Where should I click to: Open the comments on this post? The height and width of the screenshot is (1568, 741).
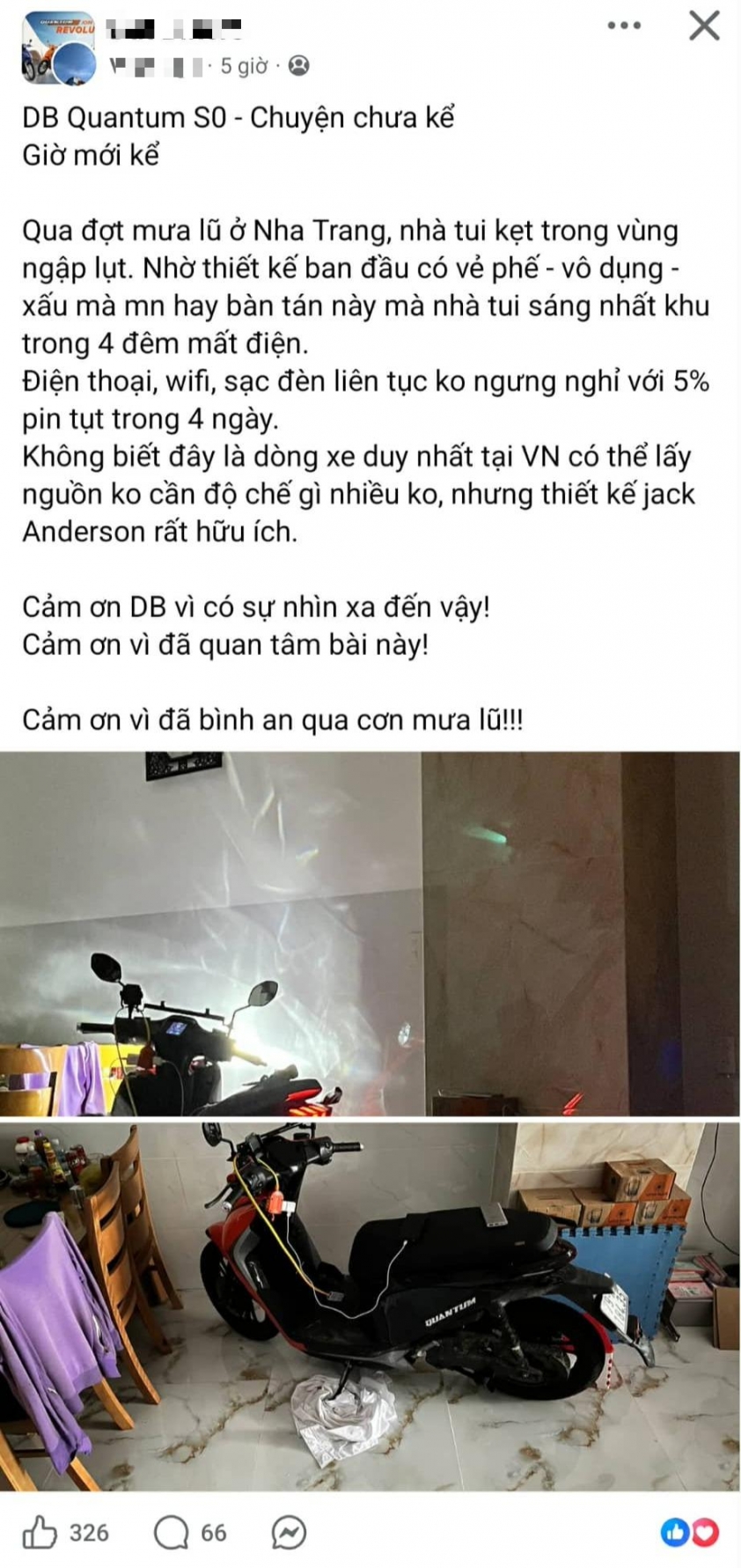pos(172,1533)
